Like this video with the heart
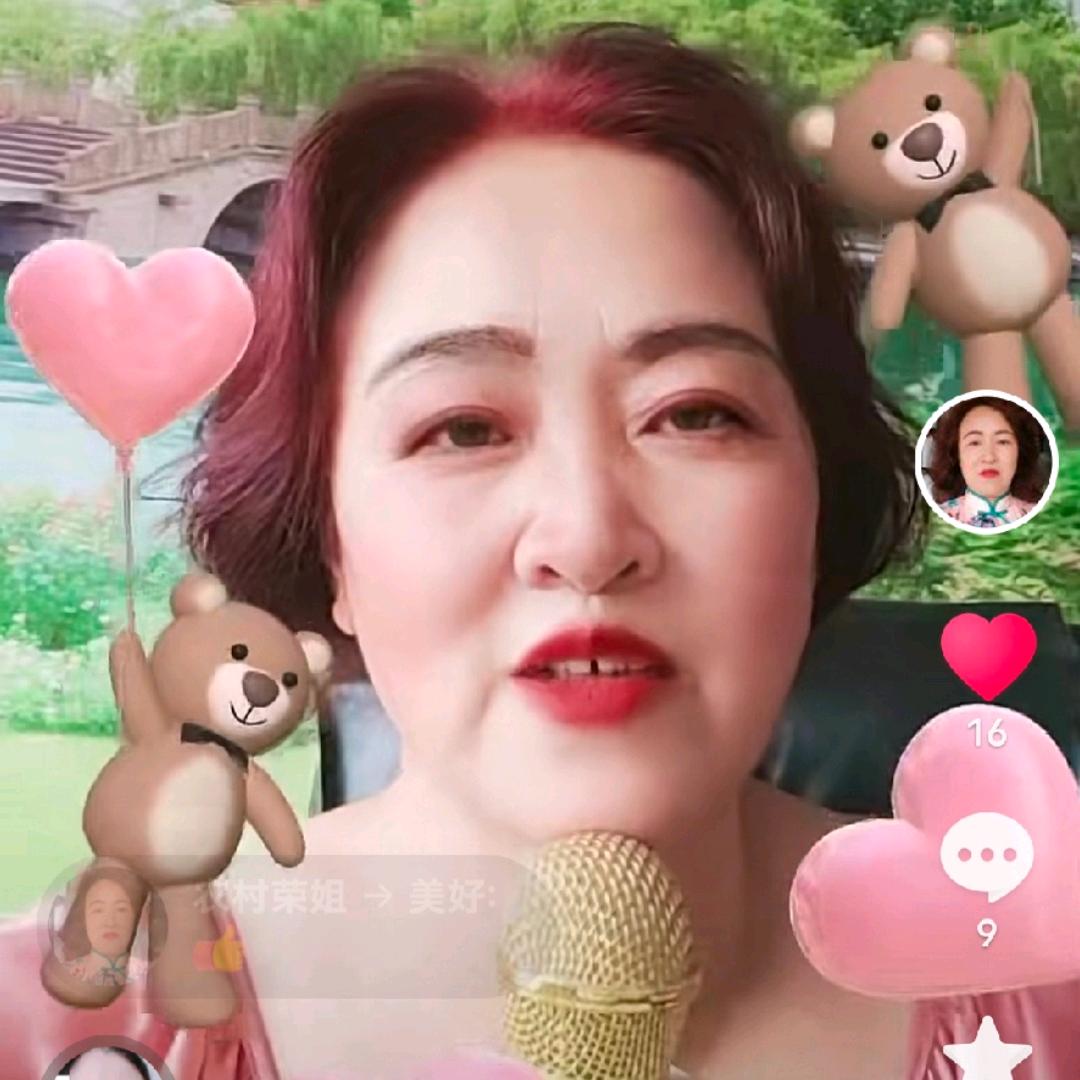This screenshot has width=1080, height=1080. (988, 656)
